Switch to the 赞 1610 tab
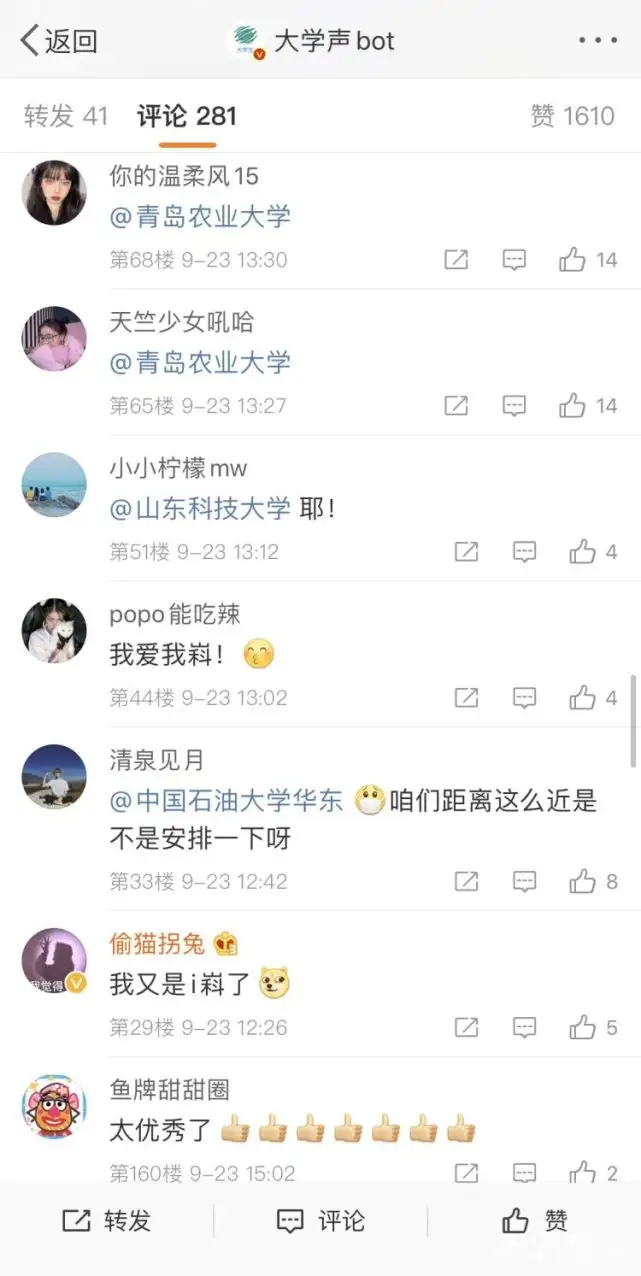The height and width of the screenshot is (1276, 641). (572, 116)
